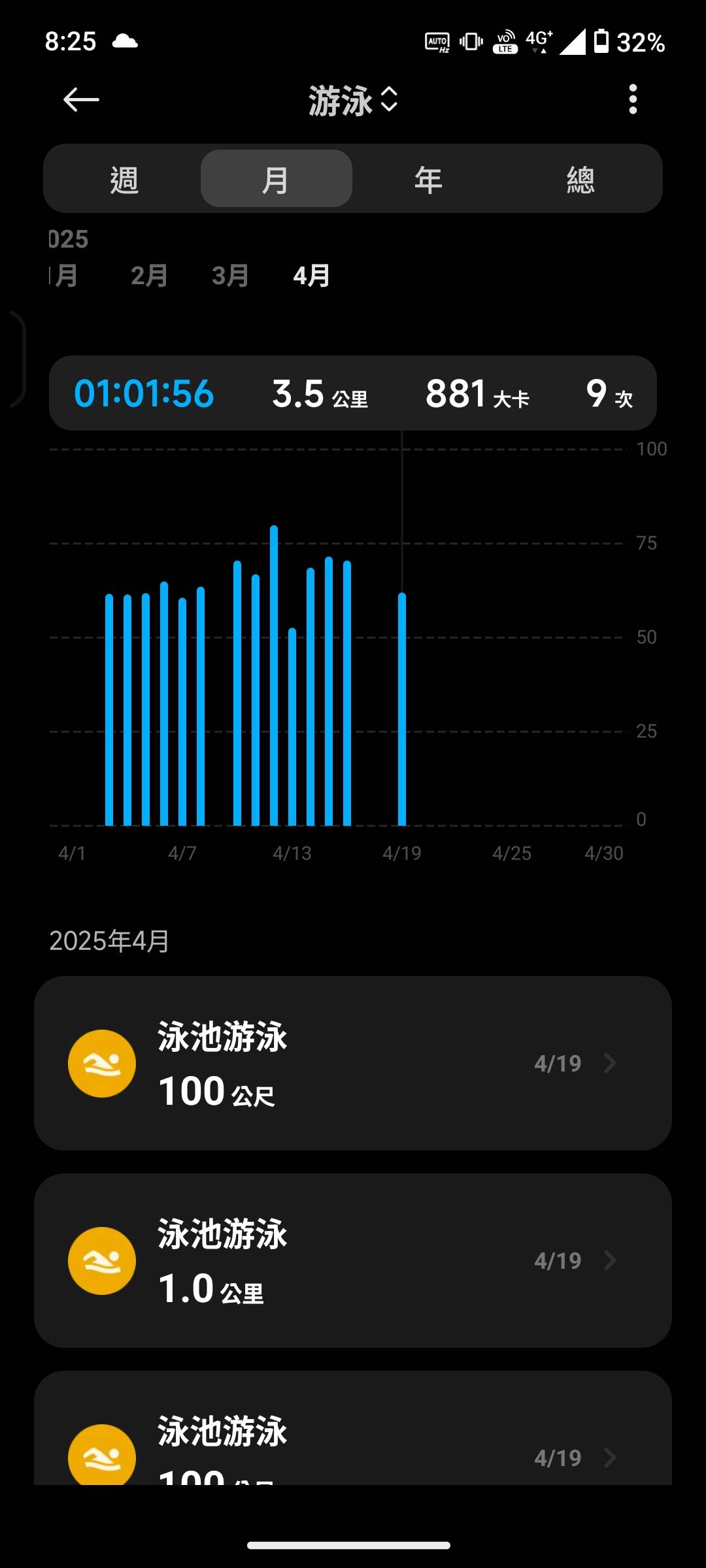
Task: Open the 泳池游泳 1.0 公里 record
Action: coord(353,1260)
